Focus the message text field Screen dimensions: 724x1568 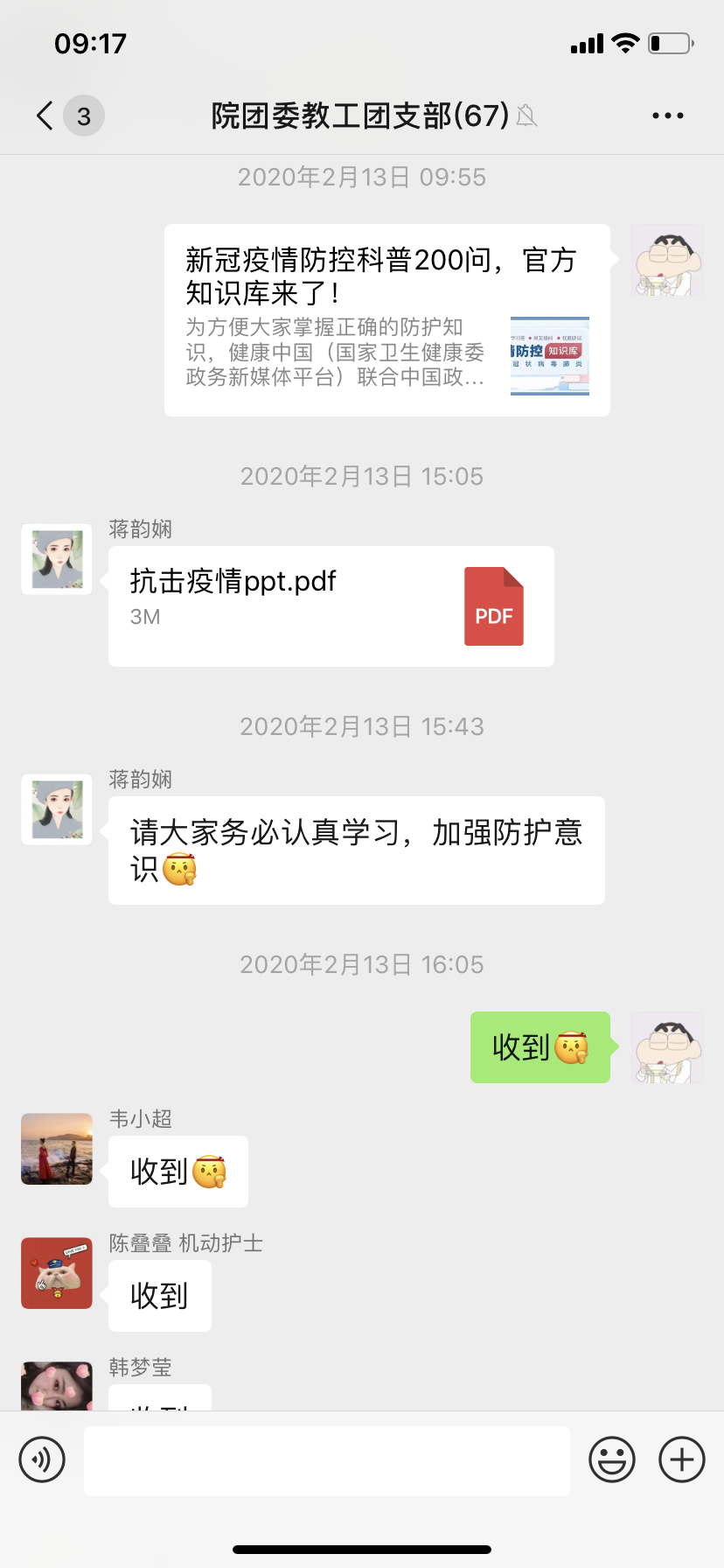click(326, 1460)
